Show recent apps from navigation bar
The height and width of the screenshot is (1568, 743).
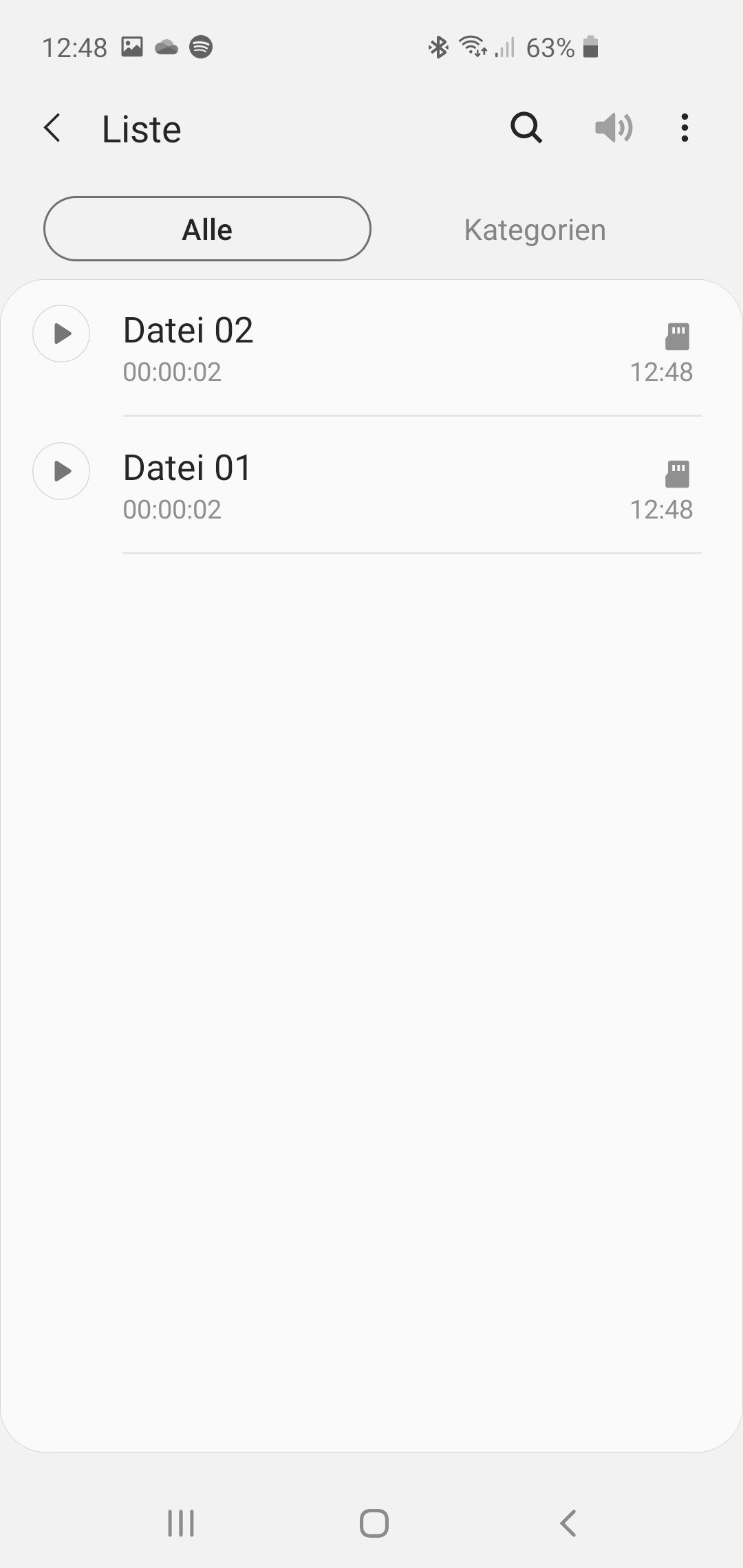[181, 1523]
